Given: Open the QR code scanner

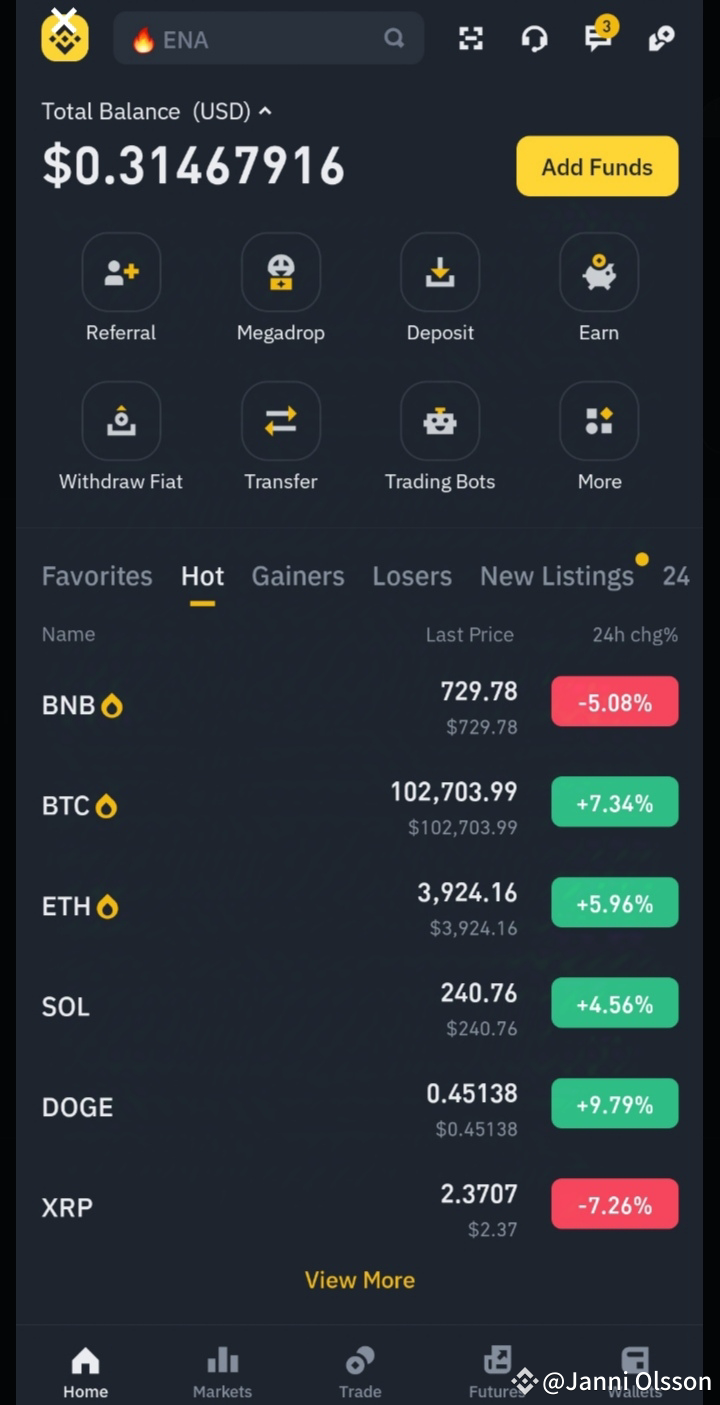Looking at the screenshot, I should tap(470, 38).
